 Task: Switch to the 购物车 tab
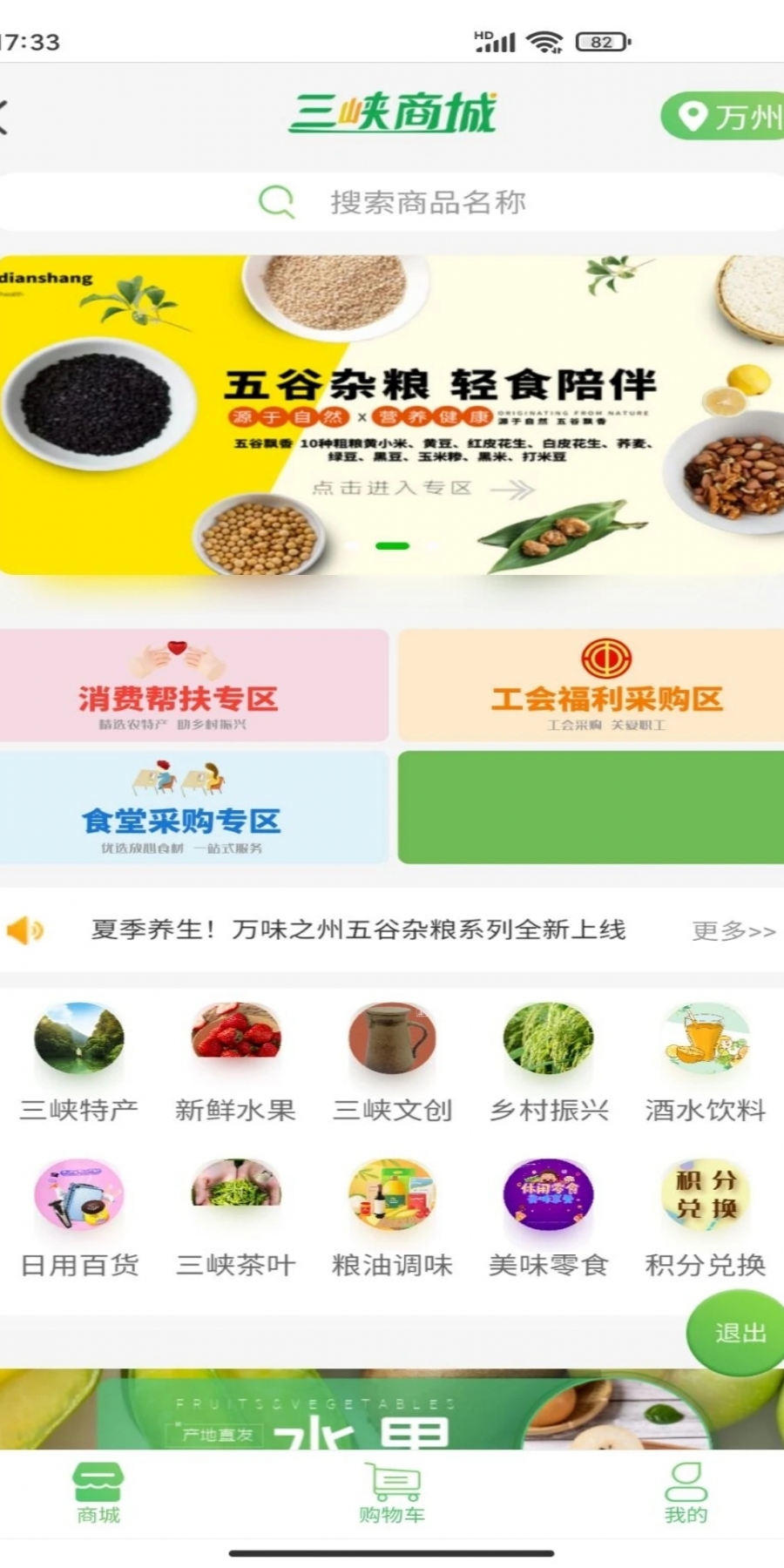coord(392,1493)
